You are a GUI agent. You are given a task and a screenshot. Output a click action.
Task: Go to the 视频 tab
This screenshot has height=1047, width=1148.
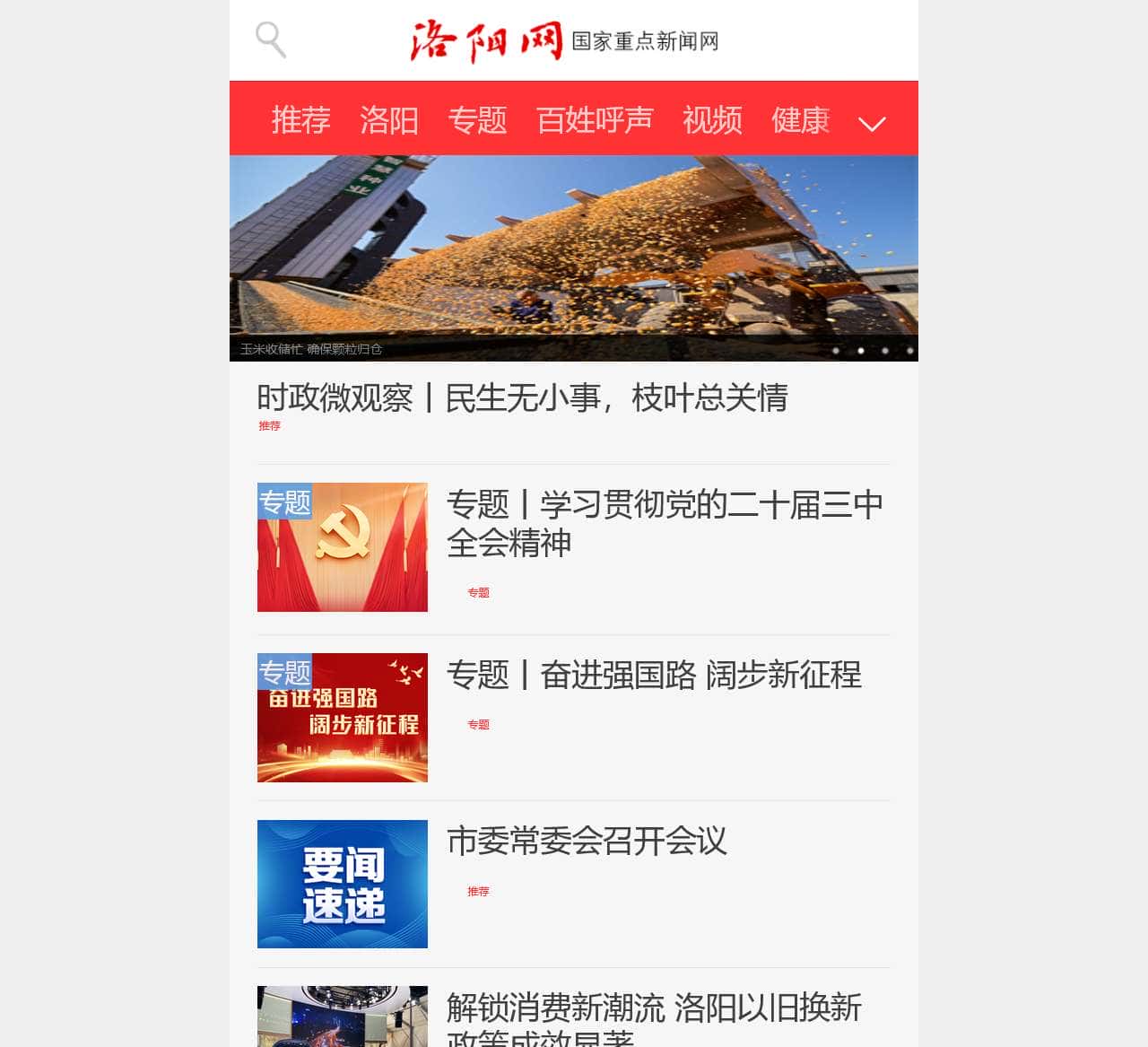tap(712, 119)
